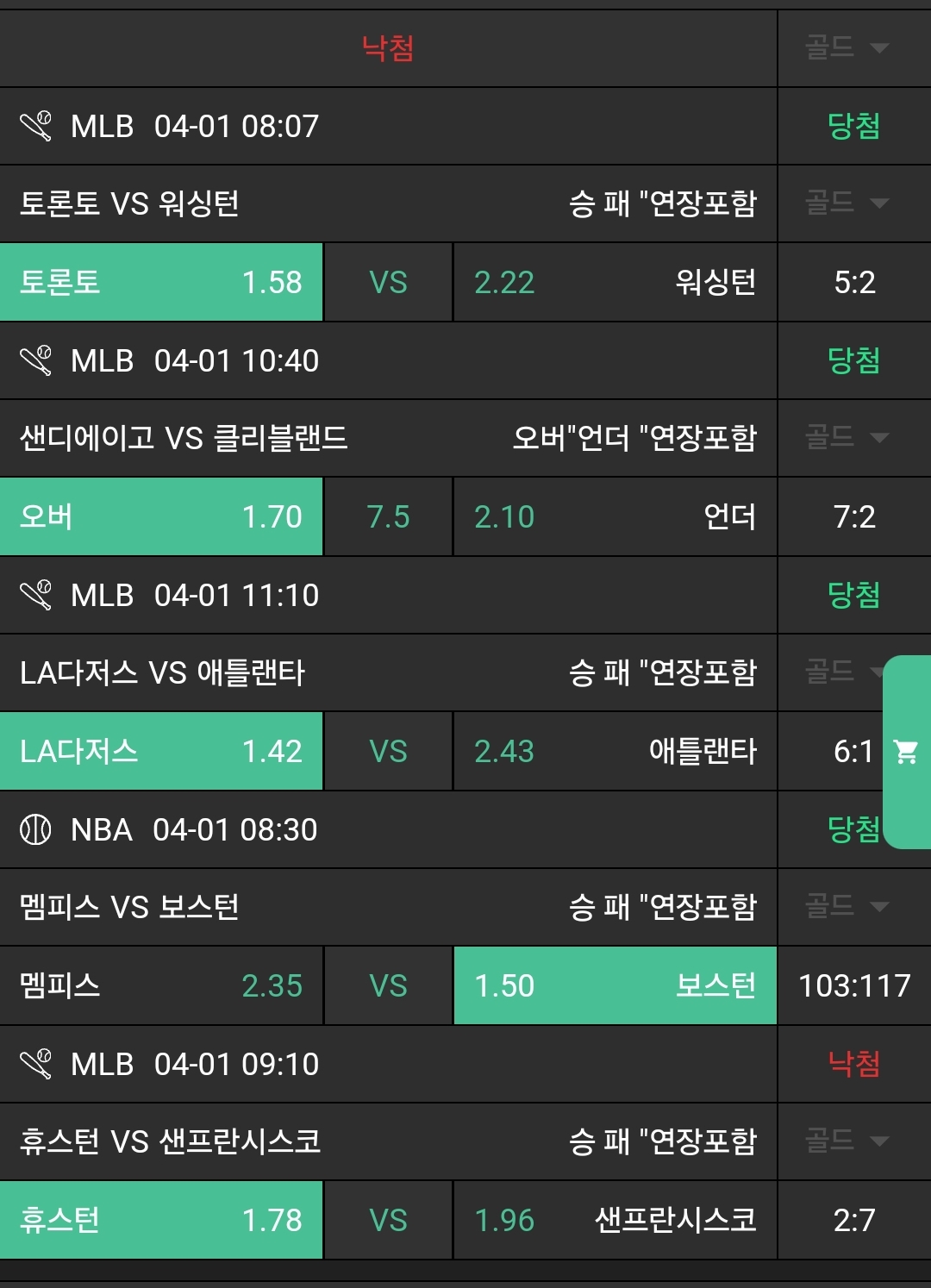The width and height of the screenshot is (931, 1288).
Task: Pick the 보스턴 1.50 odds cell
Action: pyautogui.click(x=615, y=985)
